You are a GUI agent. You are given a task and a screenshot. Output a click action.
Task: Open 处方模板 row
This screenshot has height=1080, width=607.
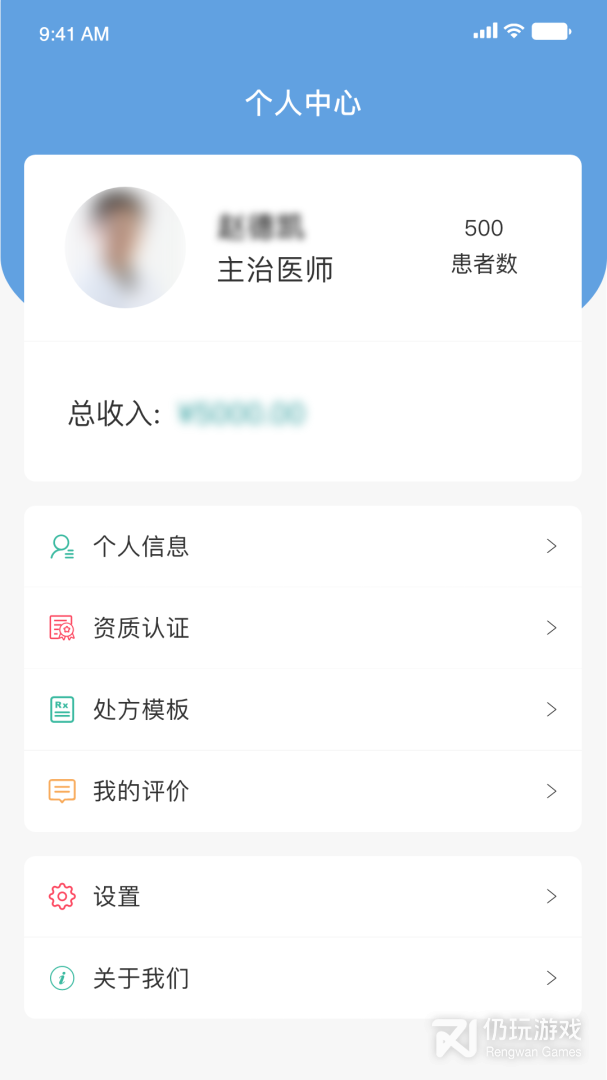point(302,710)
